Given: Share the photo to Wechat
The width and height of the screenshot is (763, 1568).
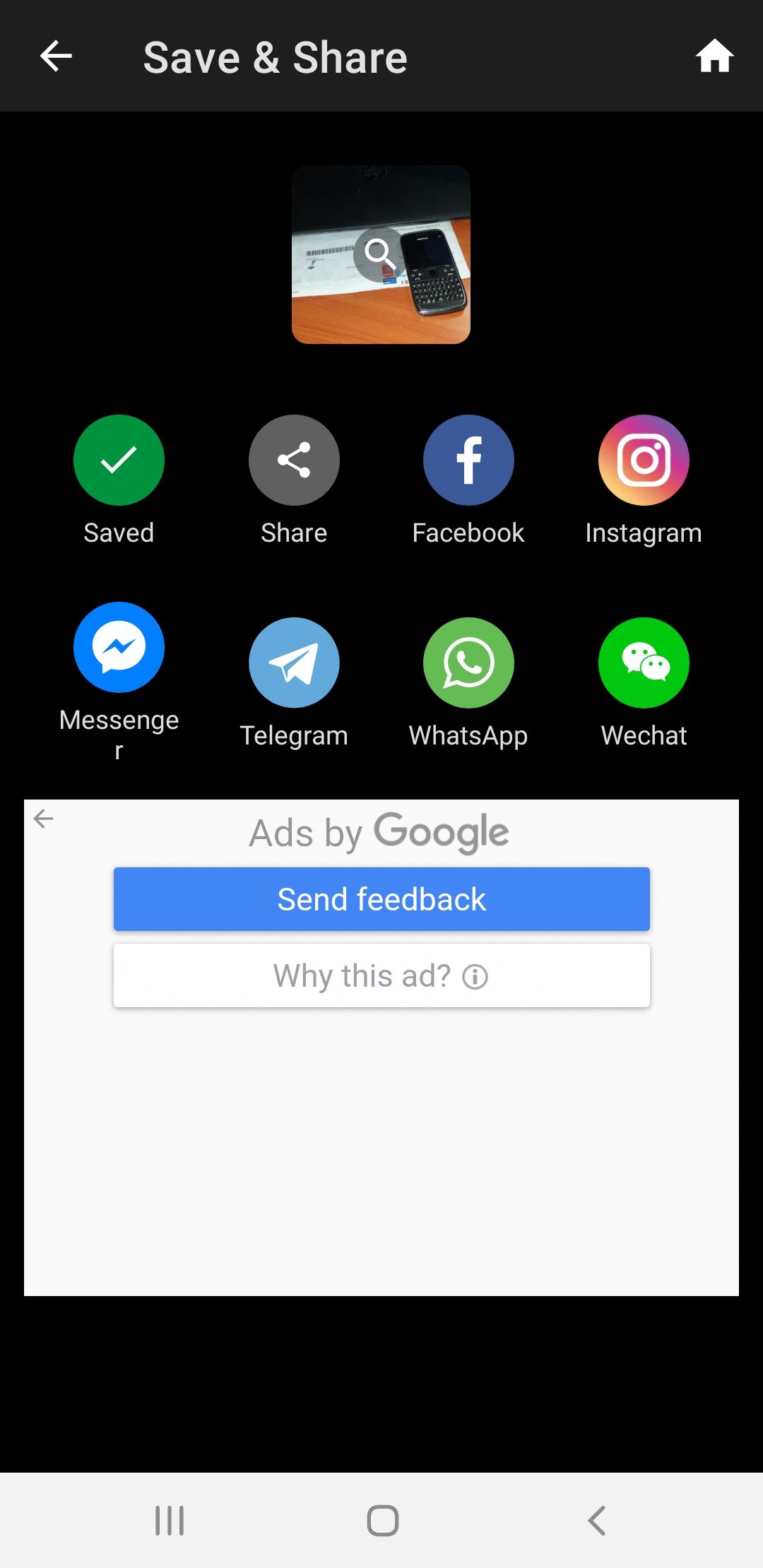Looking at the screenshot, I should 644,663.
